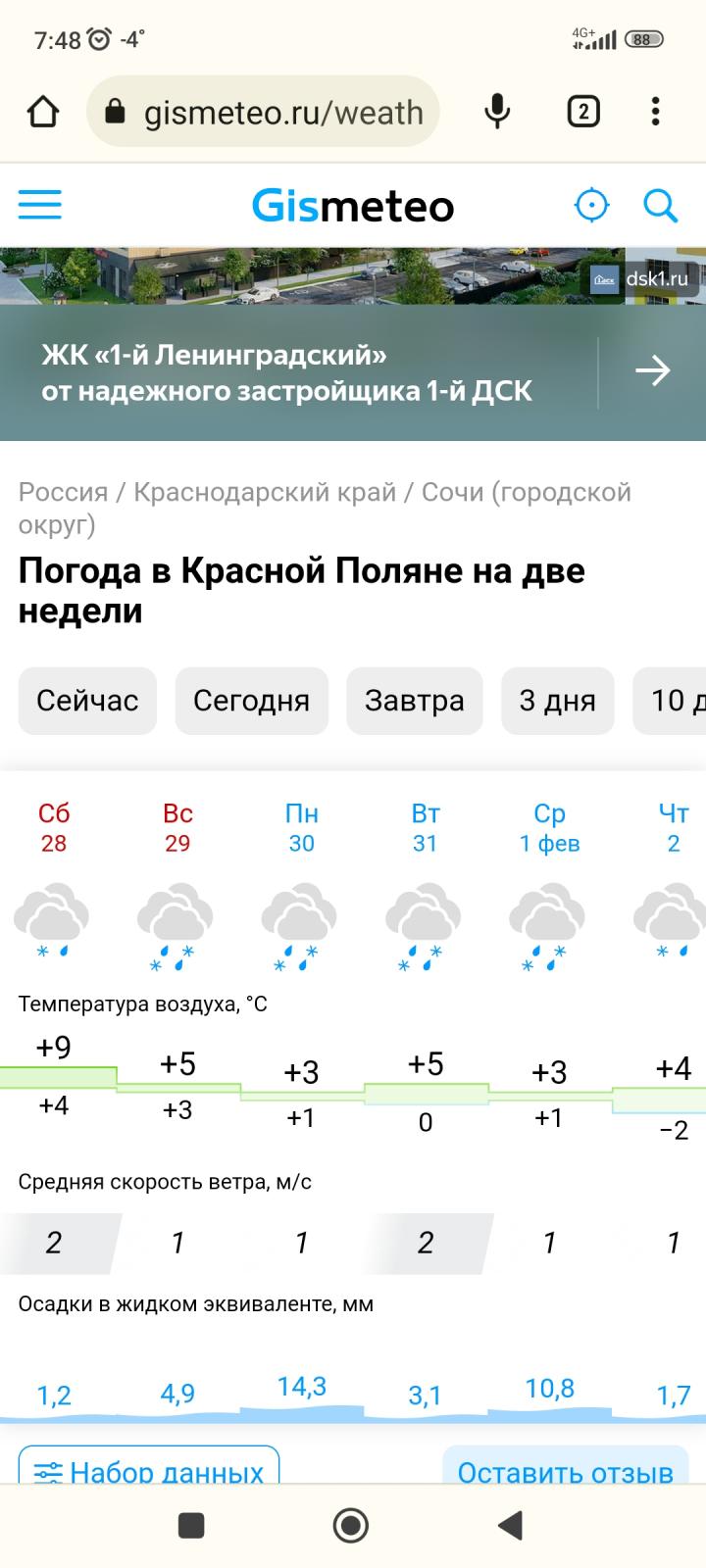The height and width of the screenshot is (1568, 706).
Task: Tap the gismeteo.ru address bar
Action: (263, 112)
